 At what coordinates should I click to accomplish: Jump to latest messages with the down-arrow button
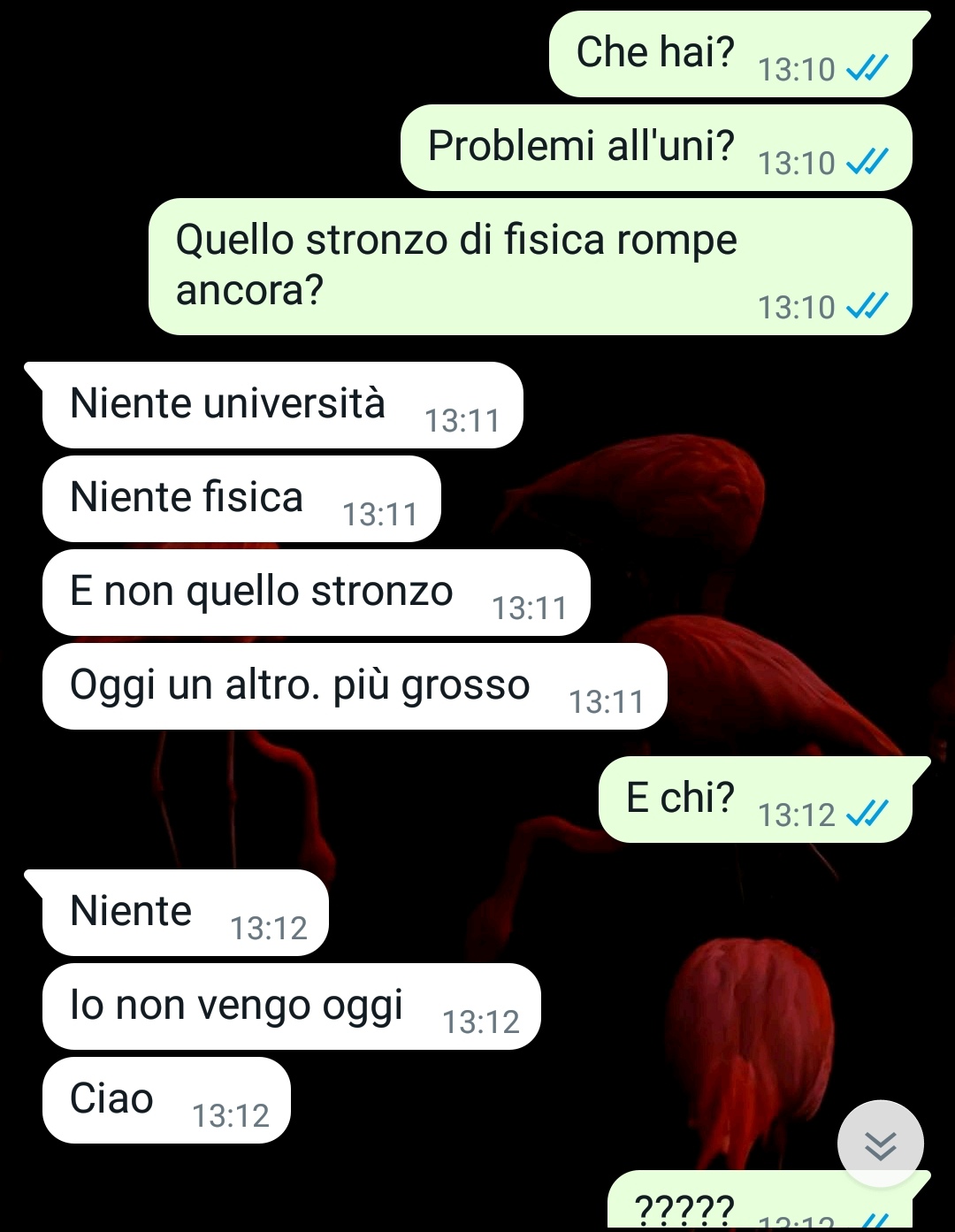point(880,1144)
